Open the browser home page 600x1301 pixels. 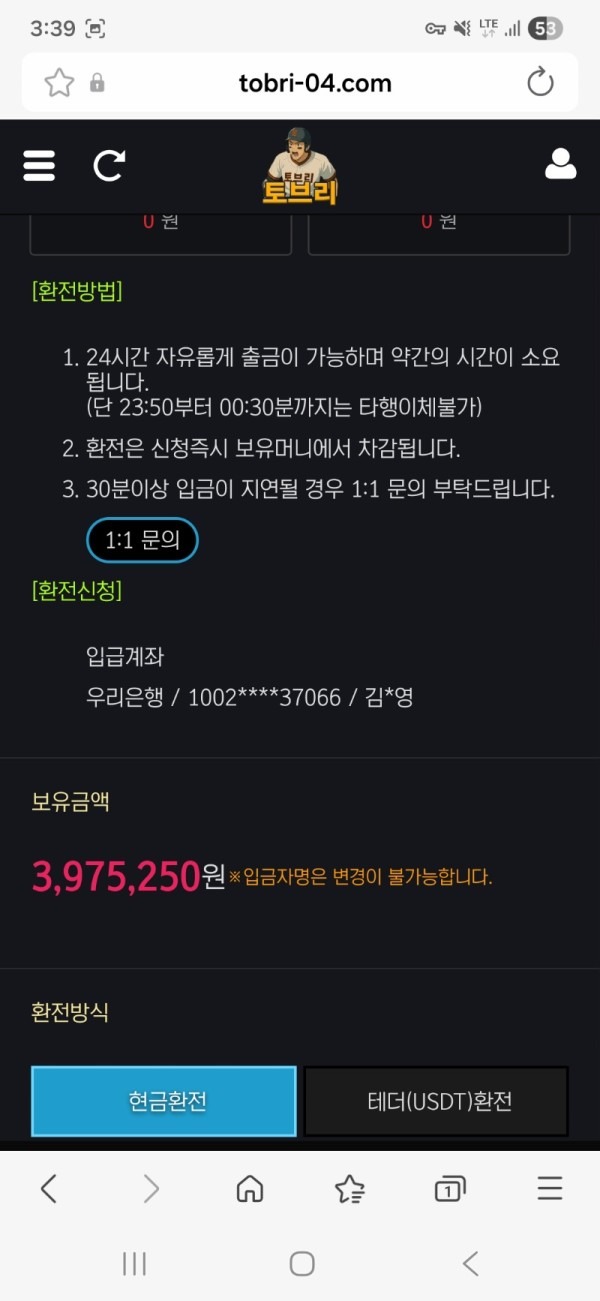[x=249, y=1188]
